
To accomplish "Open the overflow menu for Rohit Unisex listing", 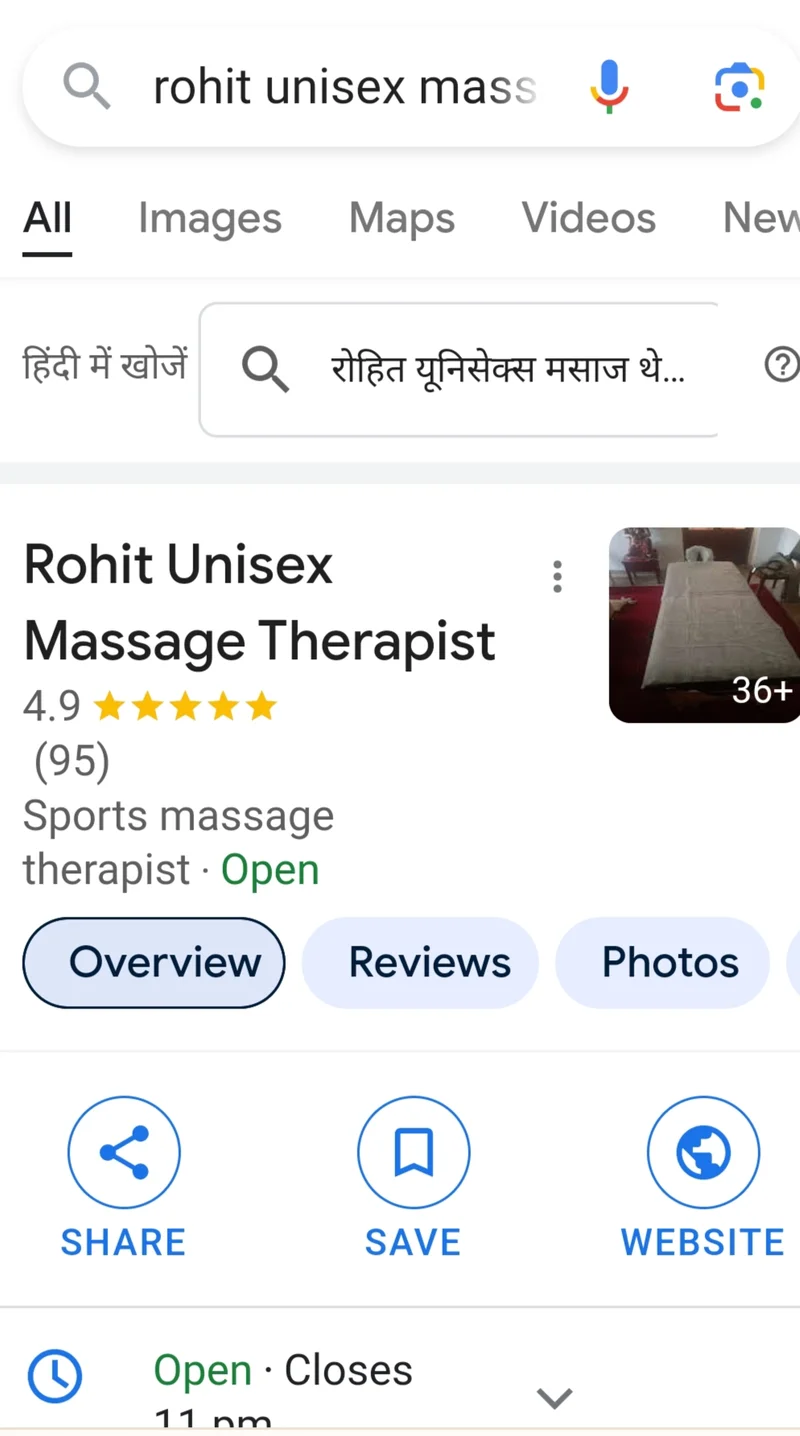I will (557, 577).
